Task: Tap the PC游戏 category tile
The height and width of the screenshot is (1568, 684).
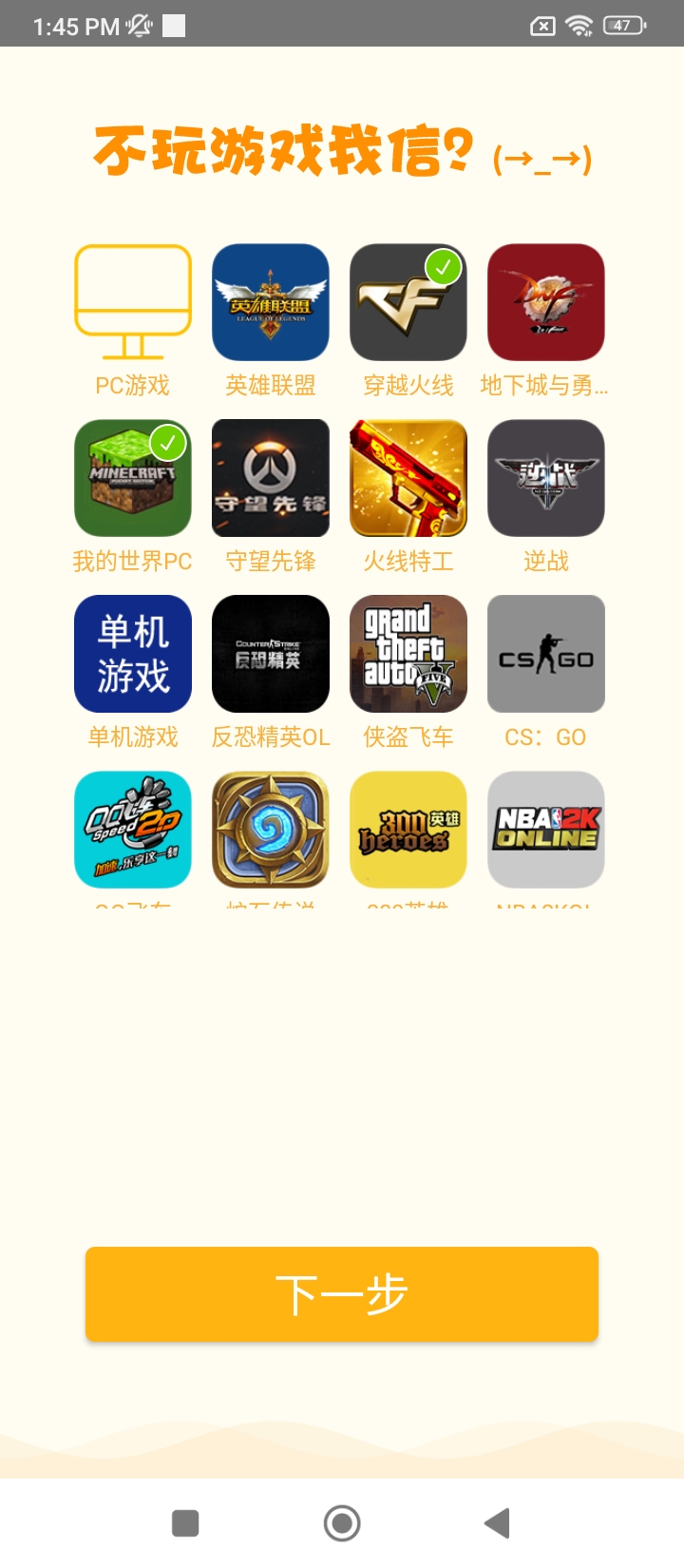Action: click(133, 302)
